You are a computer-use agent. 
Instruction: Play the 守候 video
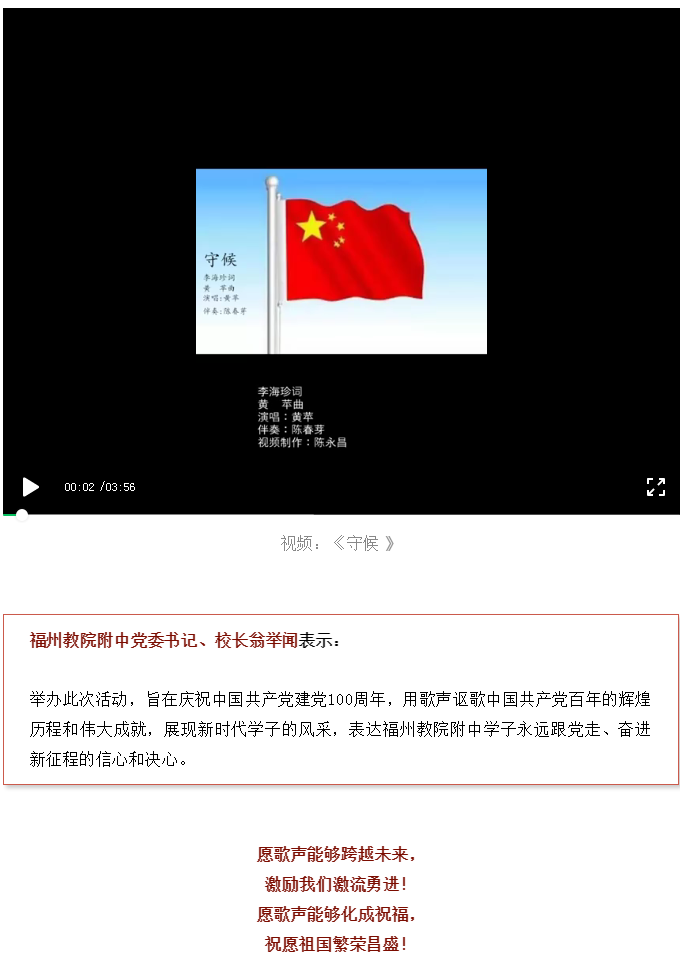31,487
